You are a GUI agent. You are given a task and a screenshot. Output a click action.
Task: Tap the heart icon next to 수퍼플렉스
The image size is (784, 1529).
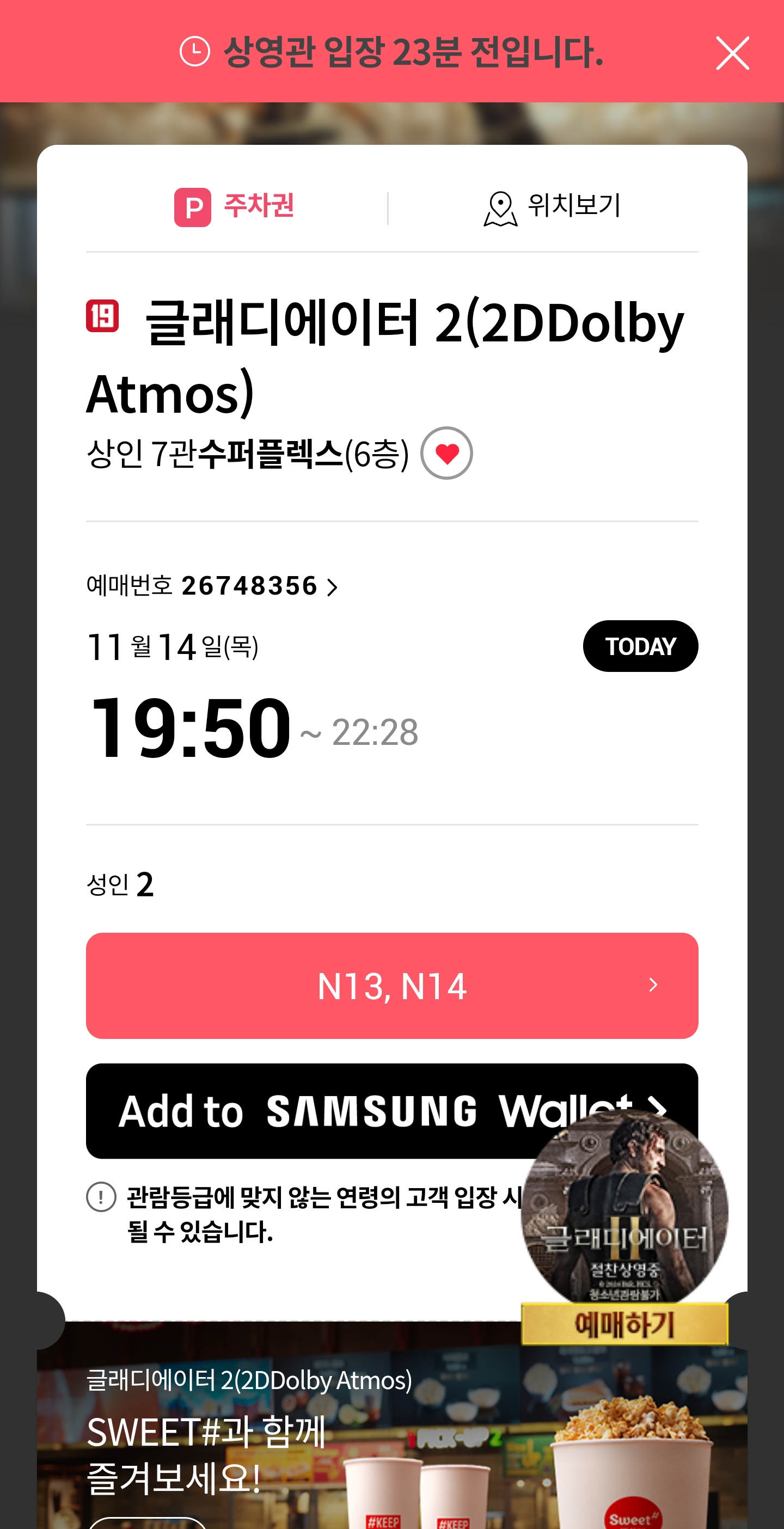(x=446, y=454)
